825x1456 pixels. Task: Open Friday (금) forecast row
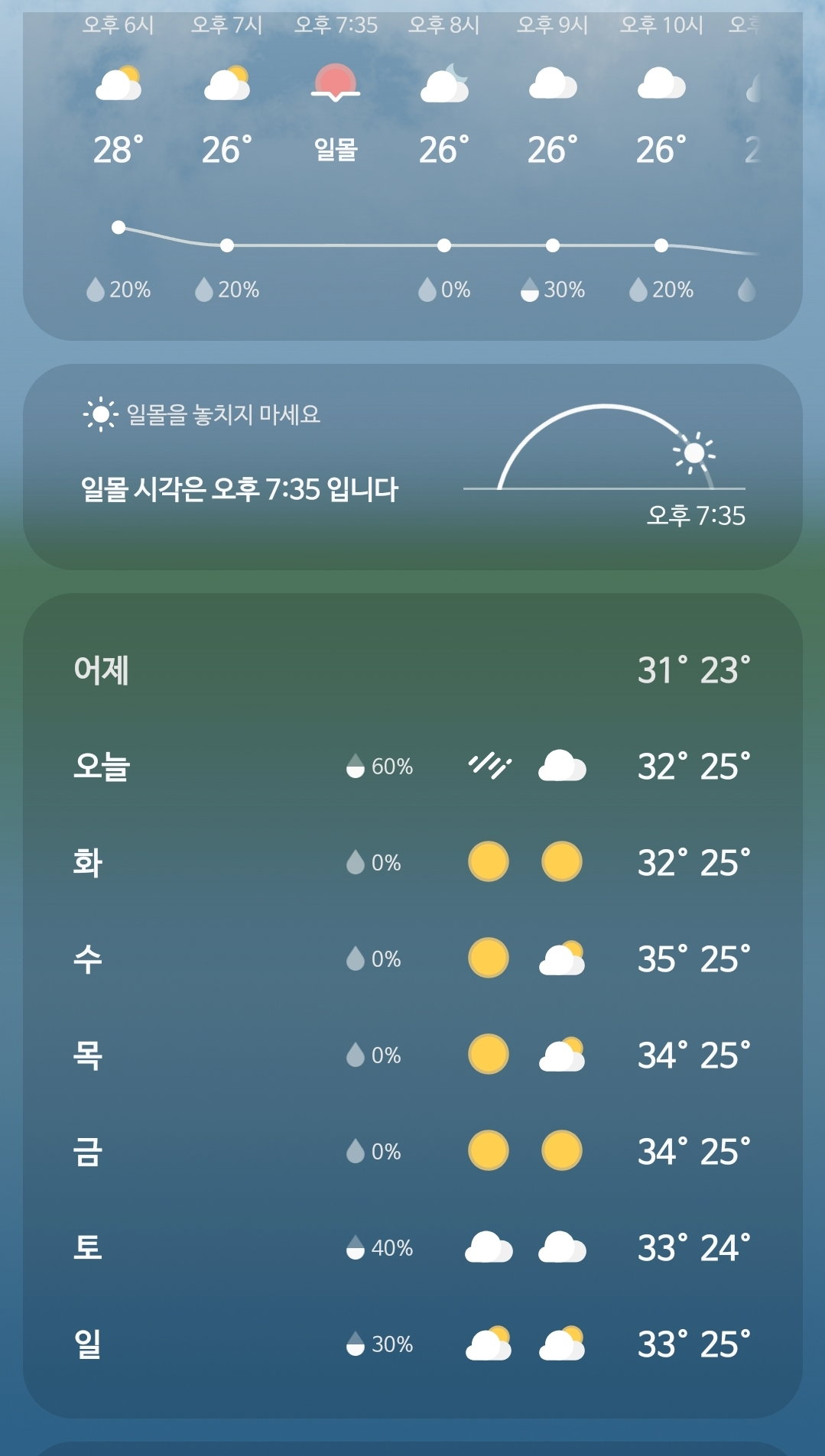click(x=412, y=1151)
